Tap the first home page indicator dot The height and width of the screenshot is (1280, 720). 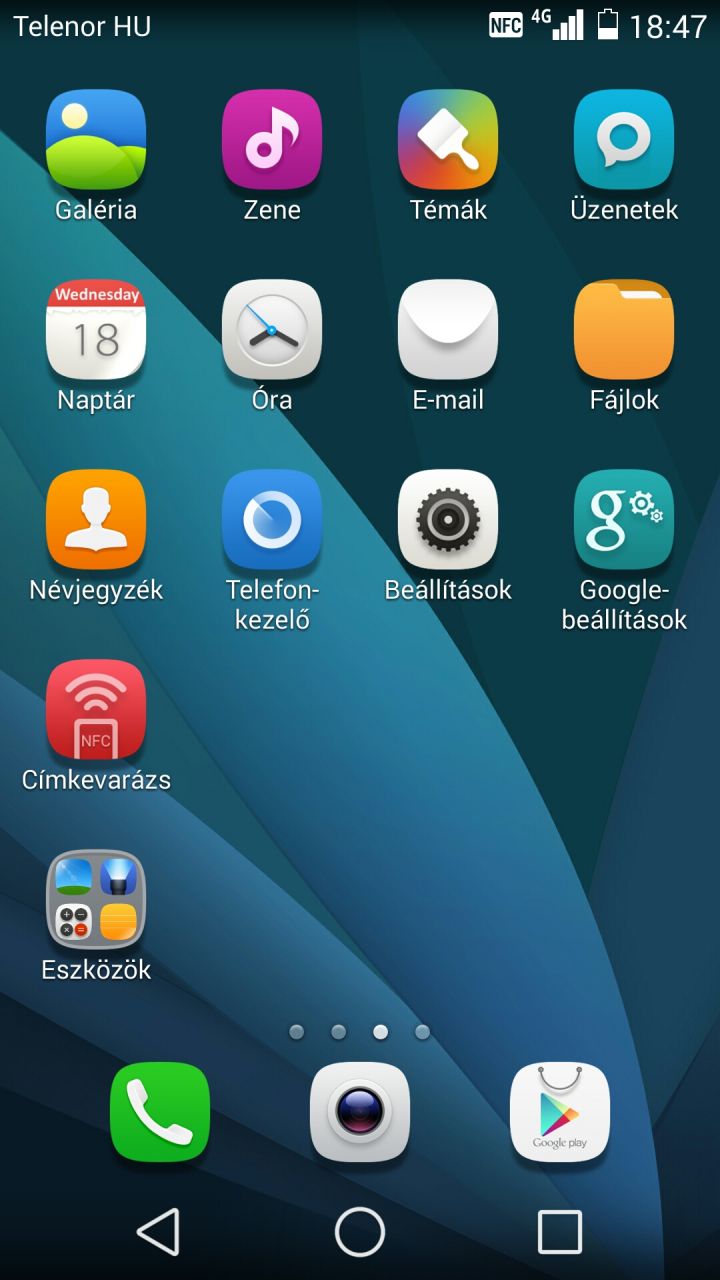tap(297, 1031)
